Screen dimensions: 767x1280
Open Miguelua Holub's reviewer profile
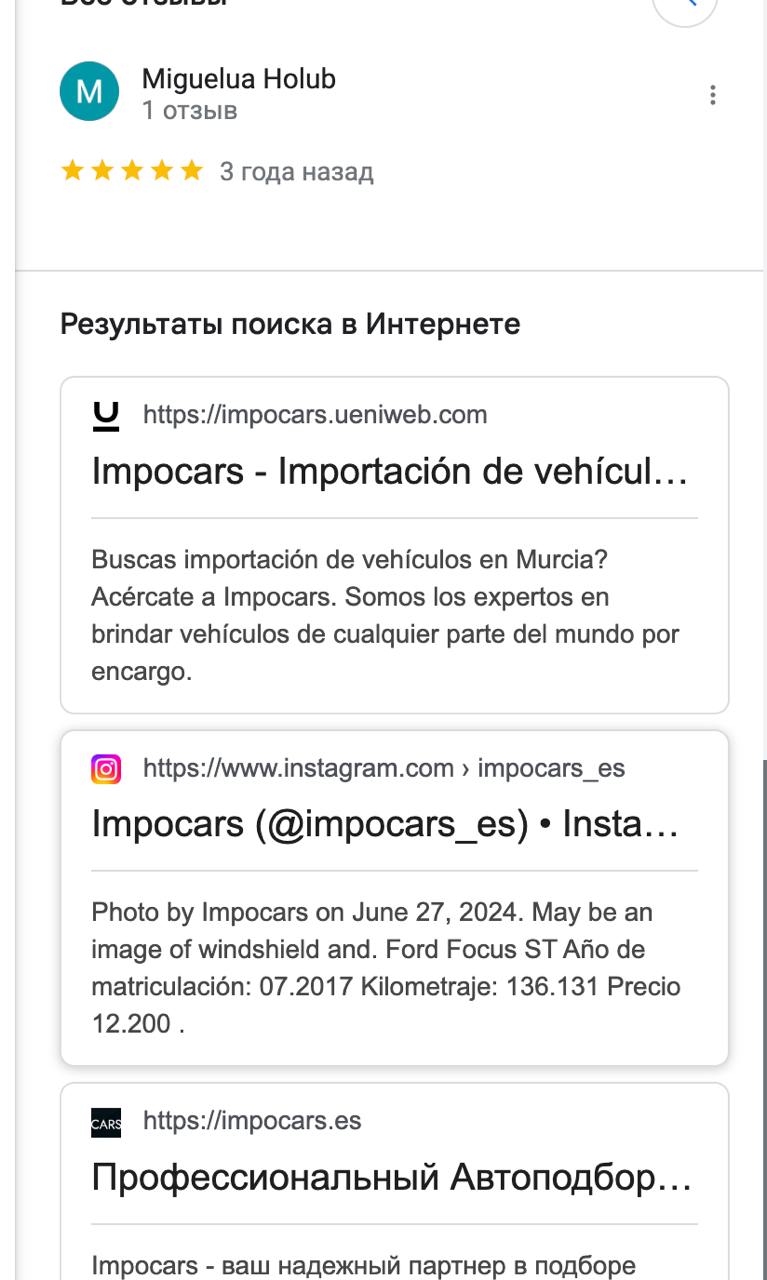click(238, 79)
